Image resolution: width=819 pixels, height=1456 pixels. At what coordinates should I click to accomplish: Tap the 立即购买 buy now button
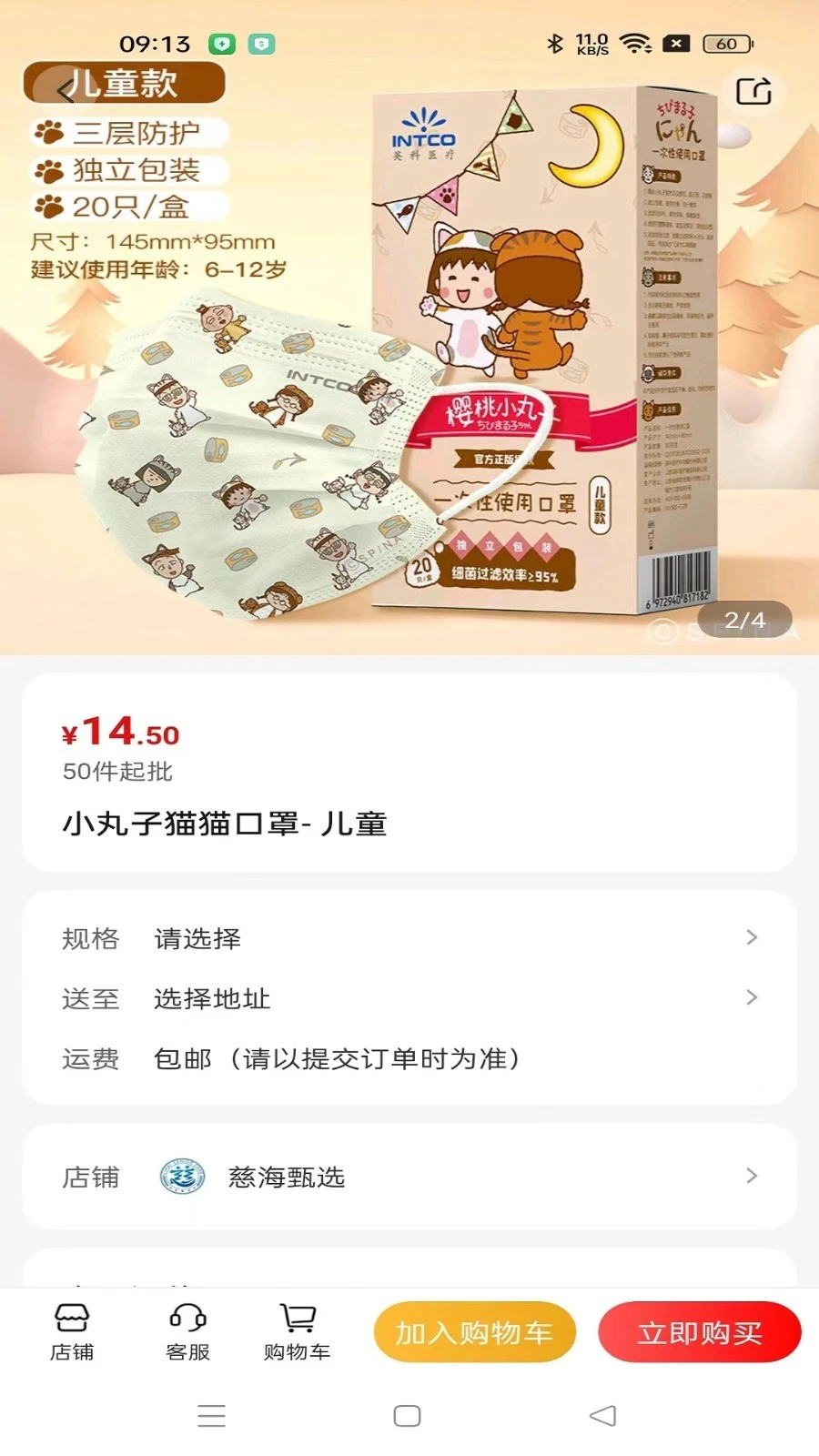[x=700, y=1331]
